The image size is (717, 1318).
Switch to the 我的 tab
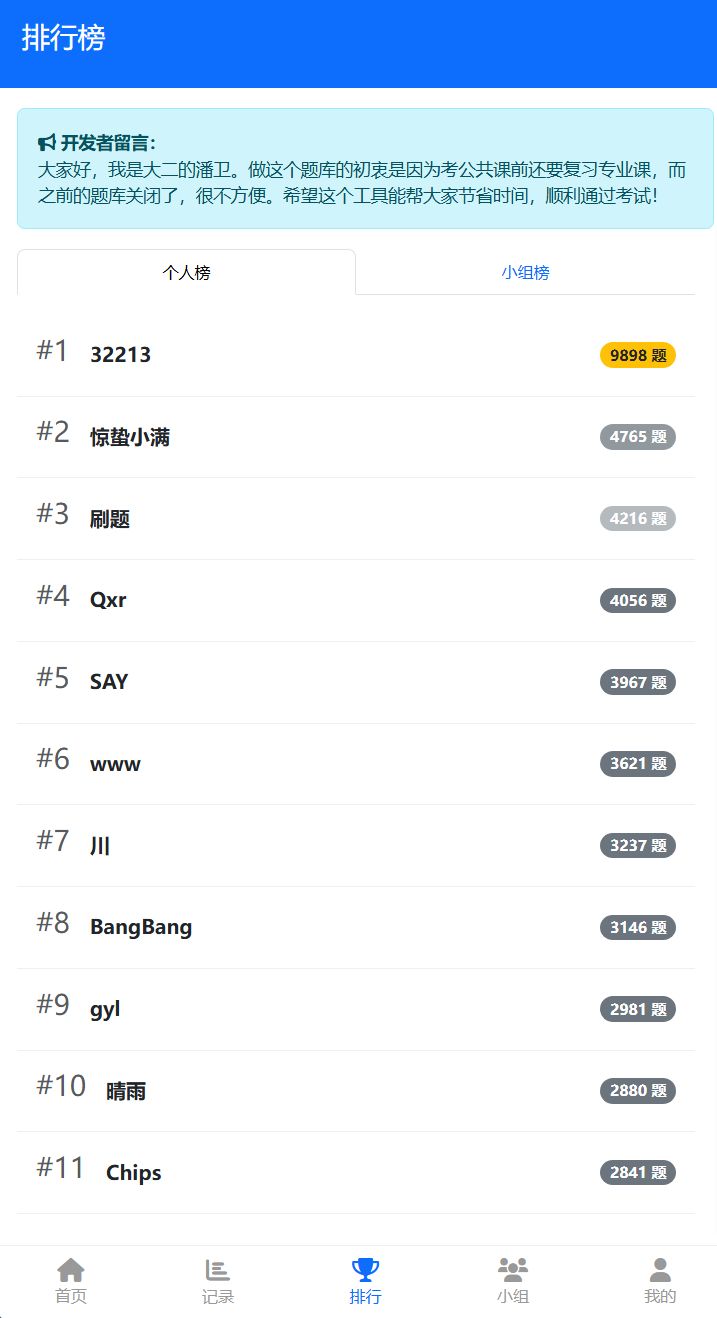[660, 1281]
